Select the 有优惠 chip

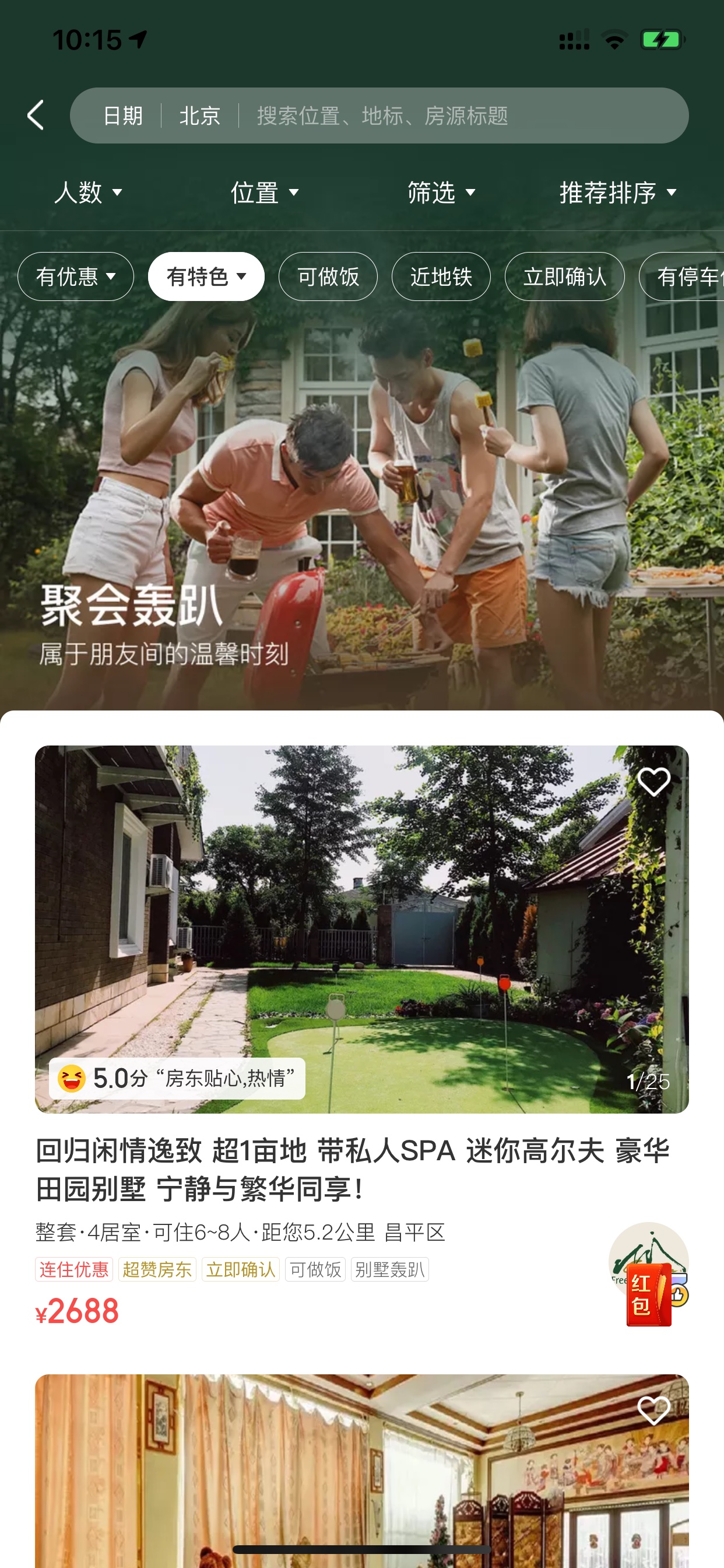click(76, 276)
